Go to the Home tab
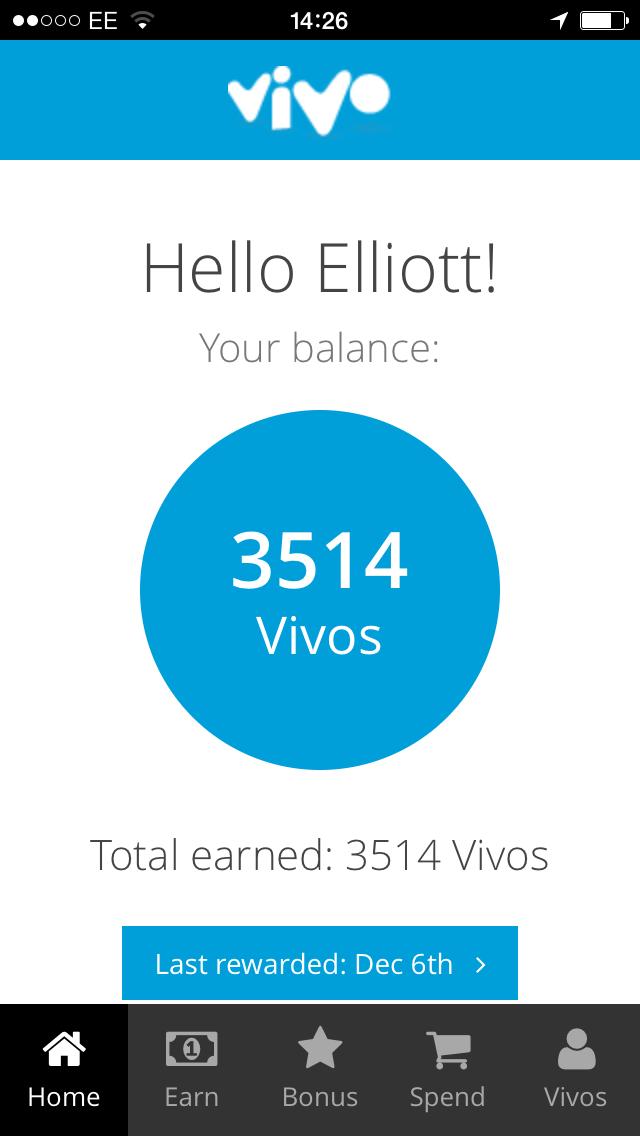The height and width of the screenshot is (1136, 640). [x=64, y=1070]
